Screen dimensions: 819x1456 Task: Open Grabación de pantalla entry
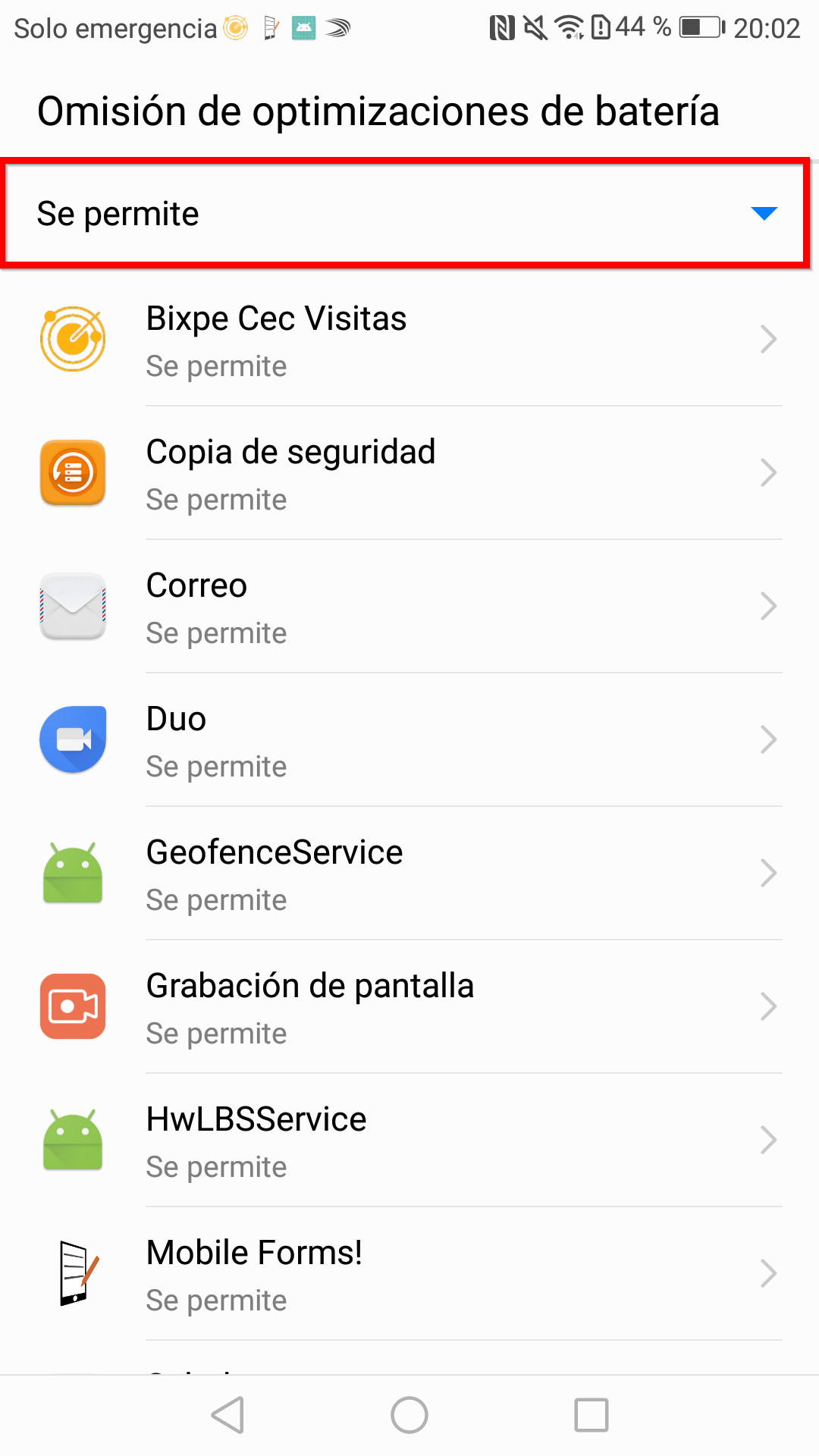point(409,1007)
